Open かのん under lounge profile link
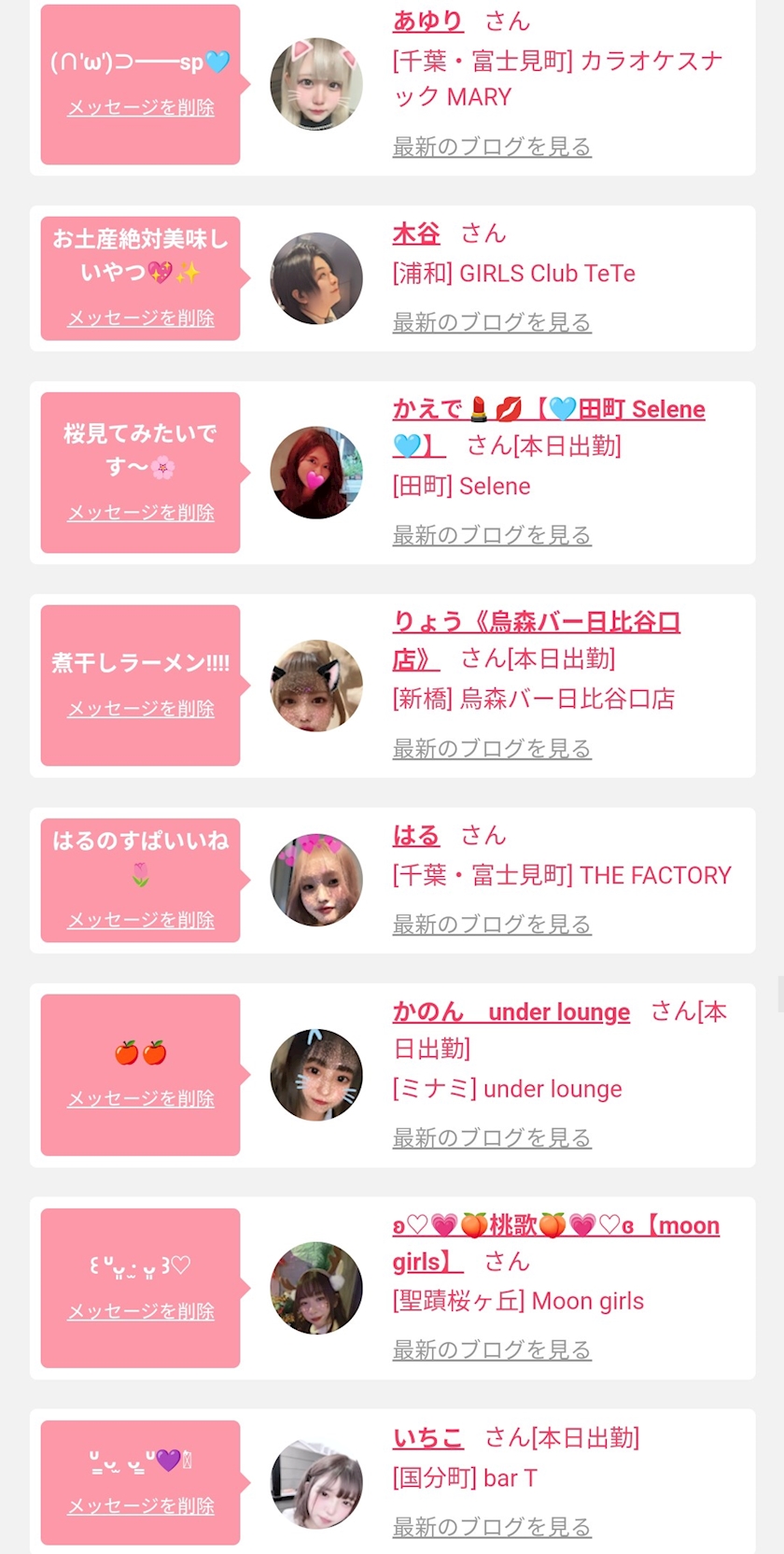The height and width of the screenshot is (1554, 784). tap(511, 1011)
